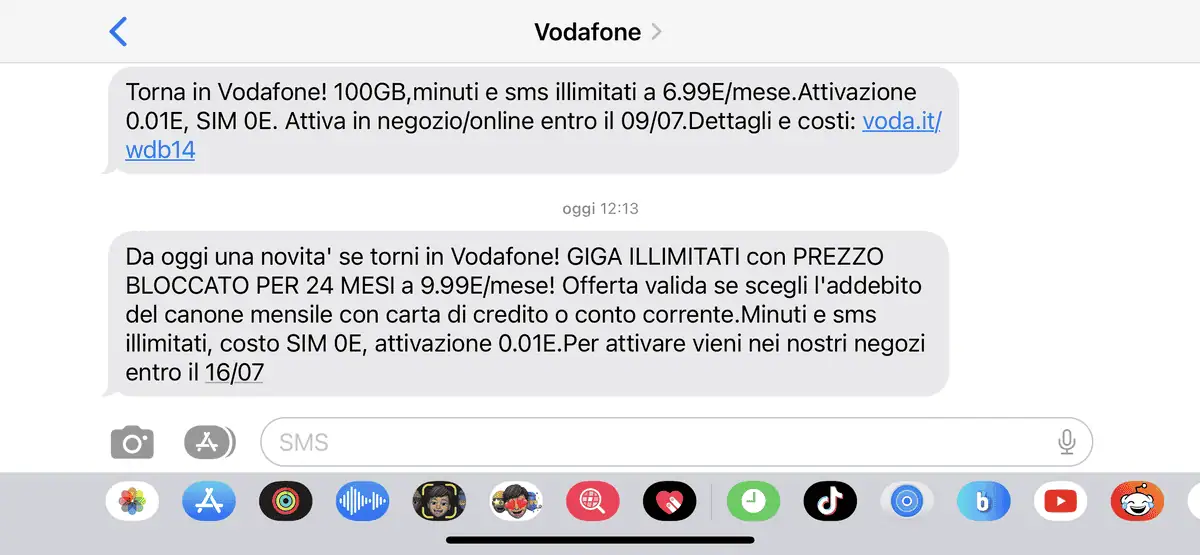Open the Fitness activity rings app

286,501
